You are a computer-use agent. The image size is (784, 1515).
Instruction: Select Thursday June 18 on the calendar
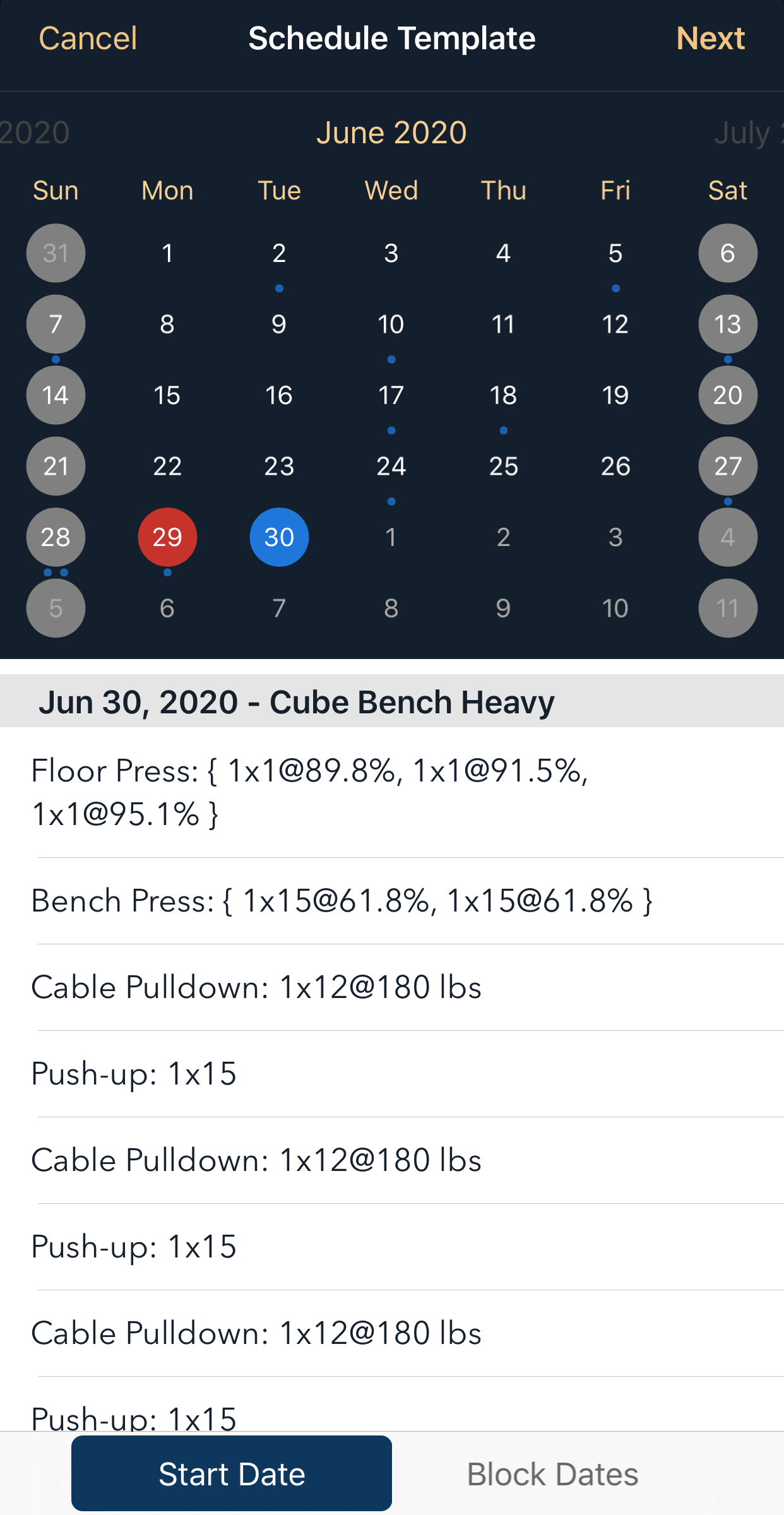click(503, 395)
